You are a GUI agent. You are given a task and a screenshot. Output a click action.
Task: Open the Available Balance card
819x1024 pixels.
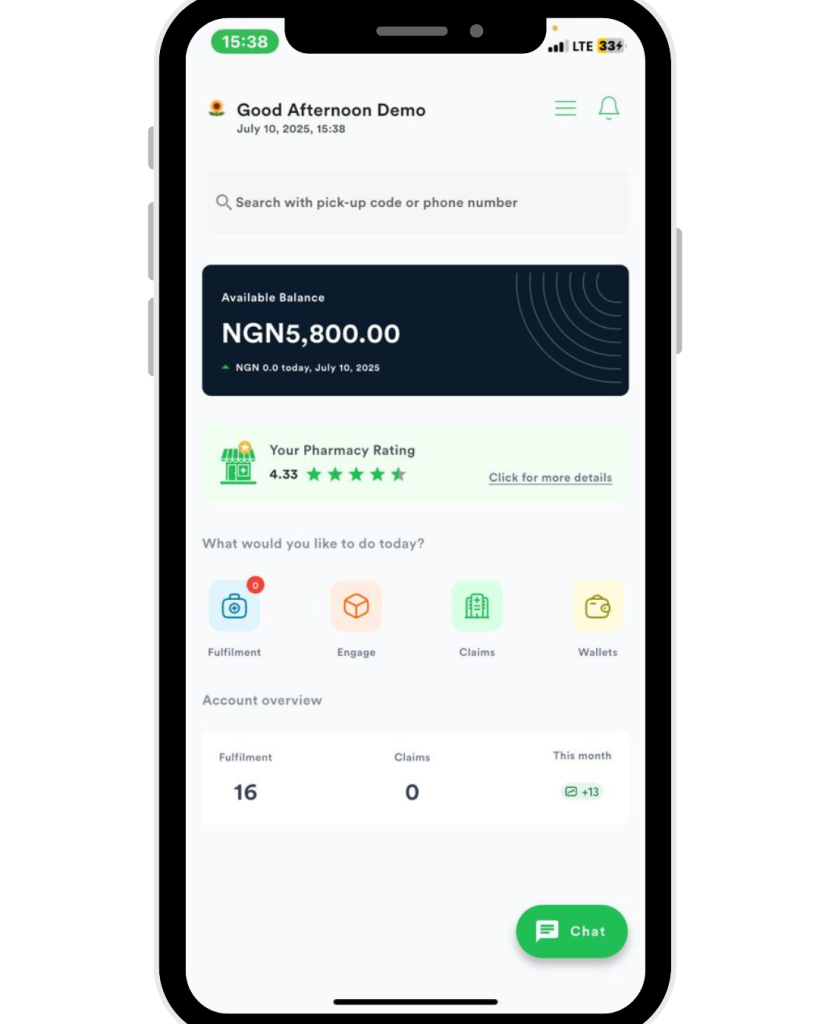coord(415,330)
